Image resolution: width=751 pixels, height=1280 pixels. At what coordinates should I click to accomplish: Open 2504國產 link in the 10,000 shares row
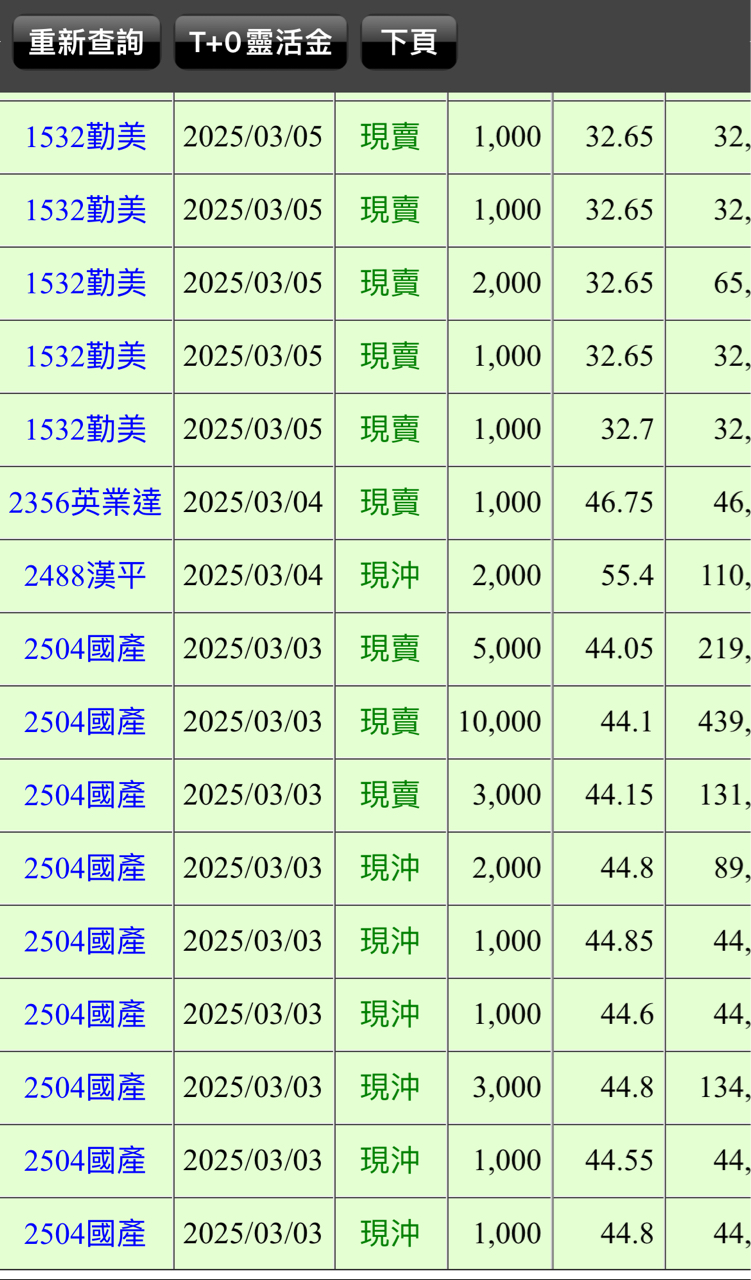coord(85,721)
